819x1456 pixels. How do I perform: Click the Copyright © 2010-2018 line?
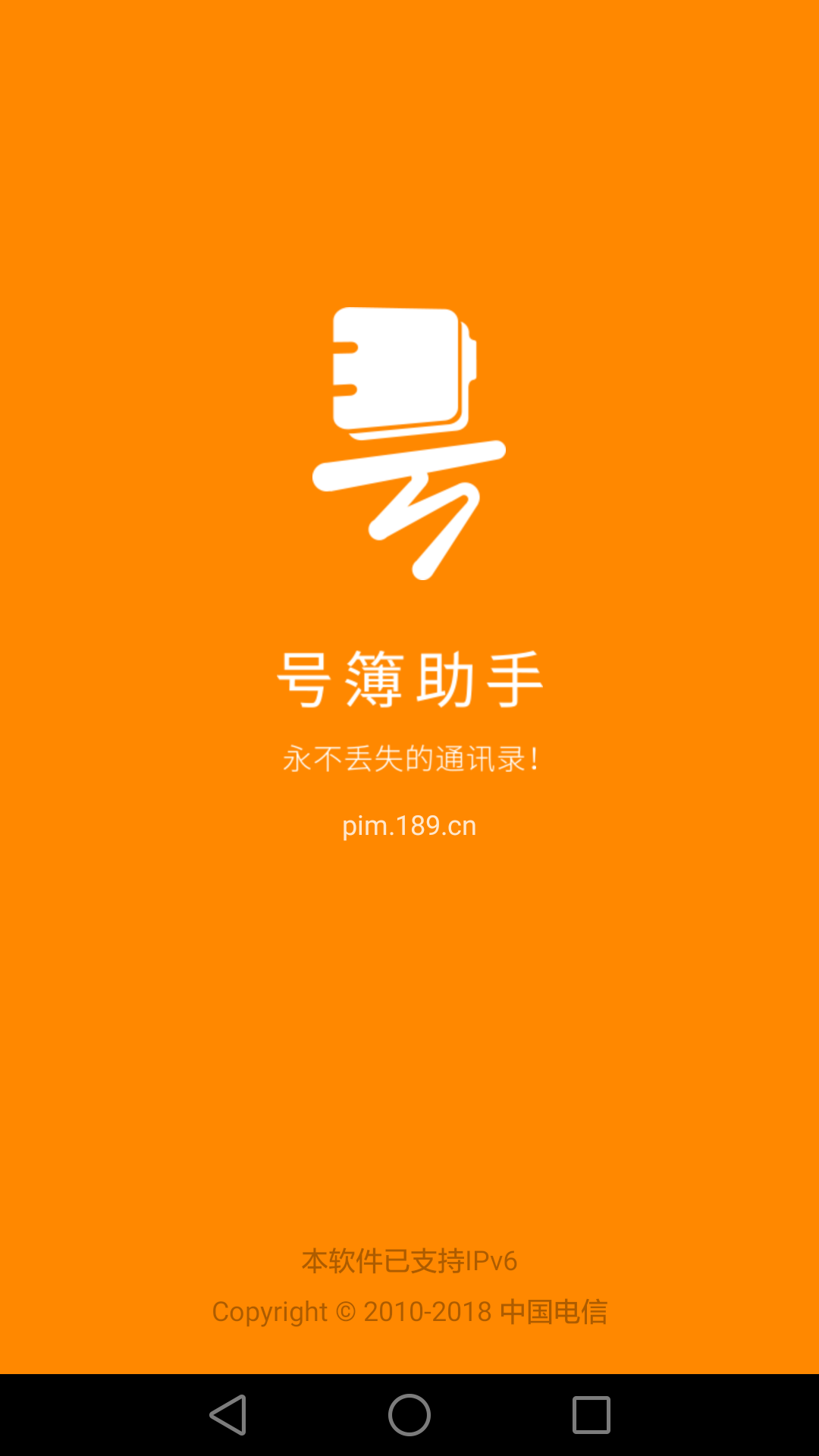click(409, 1310)
